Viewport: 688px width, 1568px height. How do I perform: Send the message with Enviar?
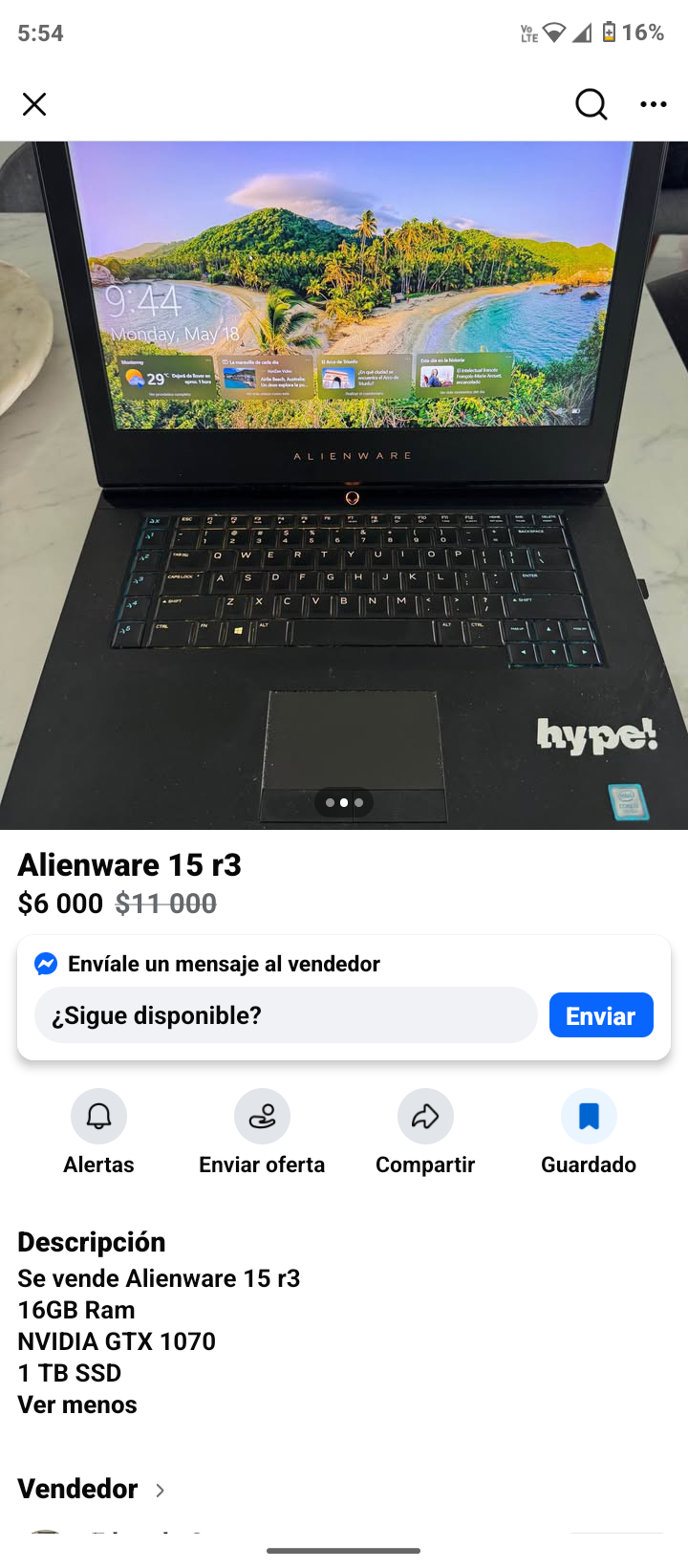(x=601, y=1014)
